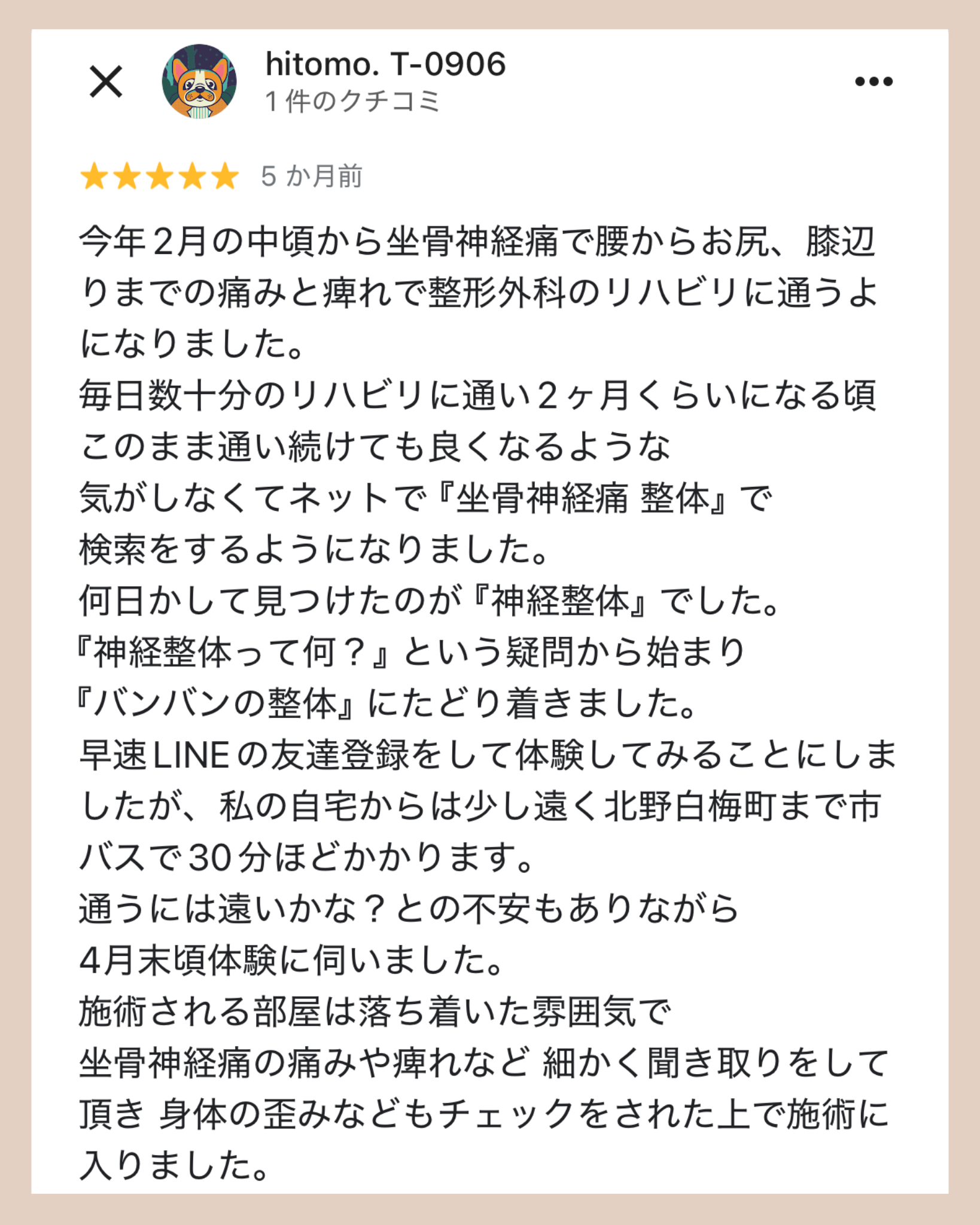This screenshot has width=980, height=1225.
Task: Click the second star in the rating
Action: tap(127, 176)
